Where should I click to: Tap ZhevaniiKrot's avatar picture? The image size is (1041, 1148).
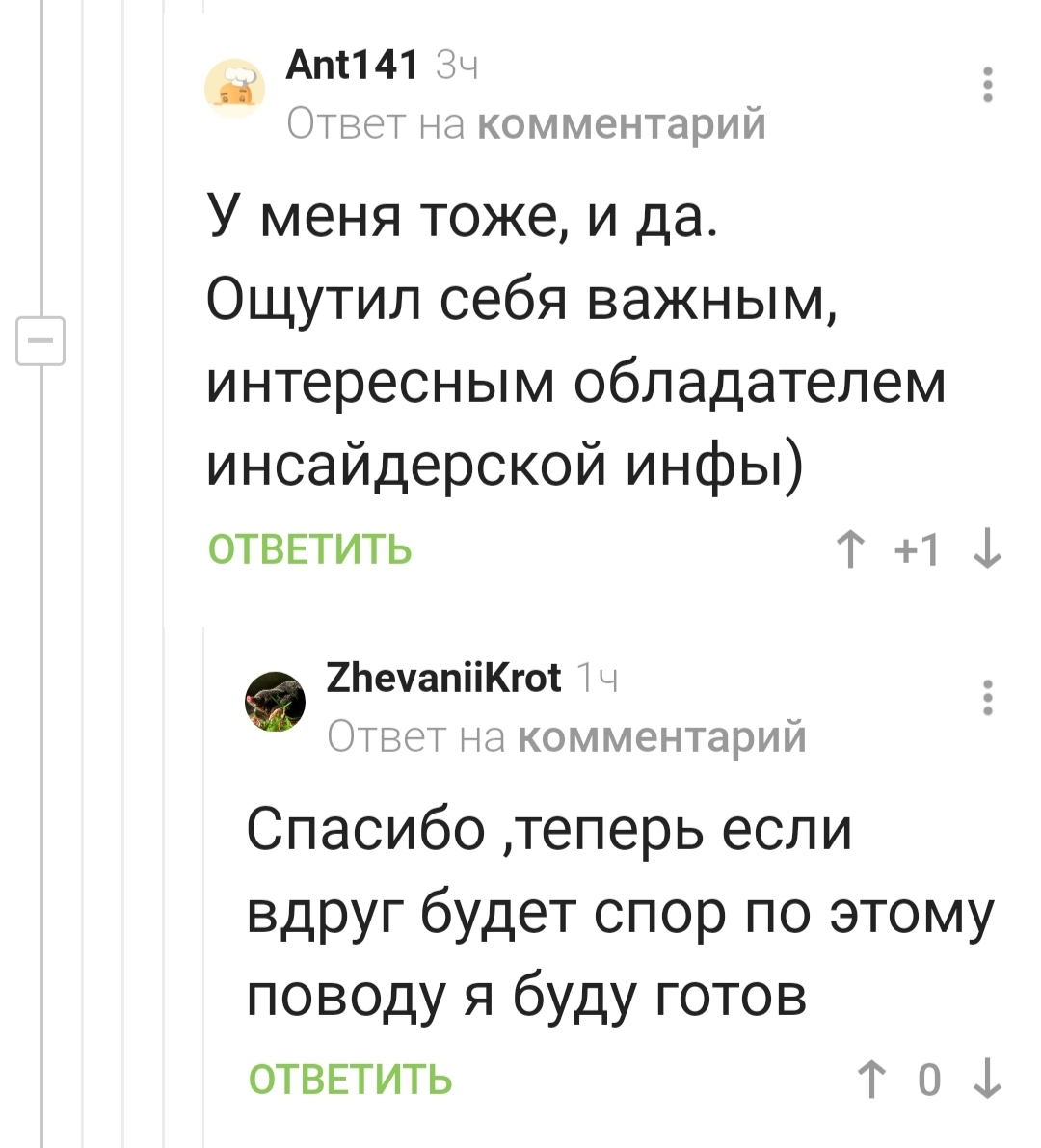pos(275,701)
